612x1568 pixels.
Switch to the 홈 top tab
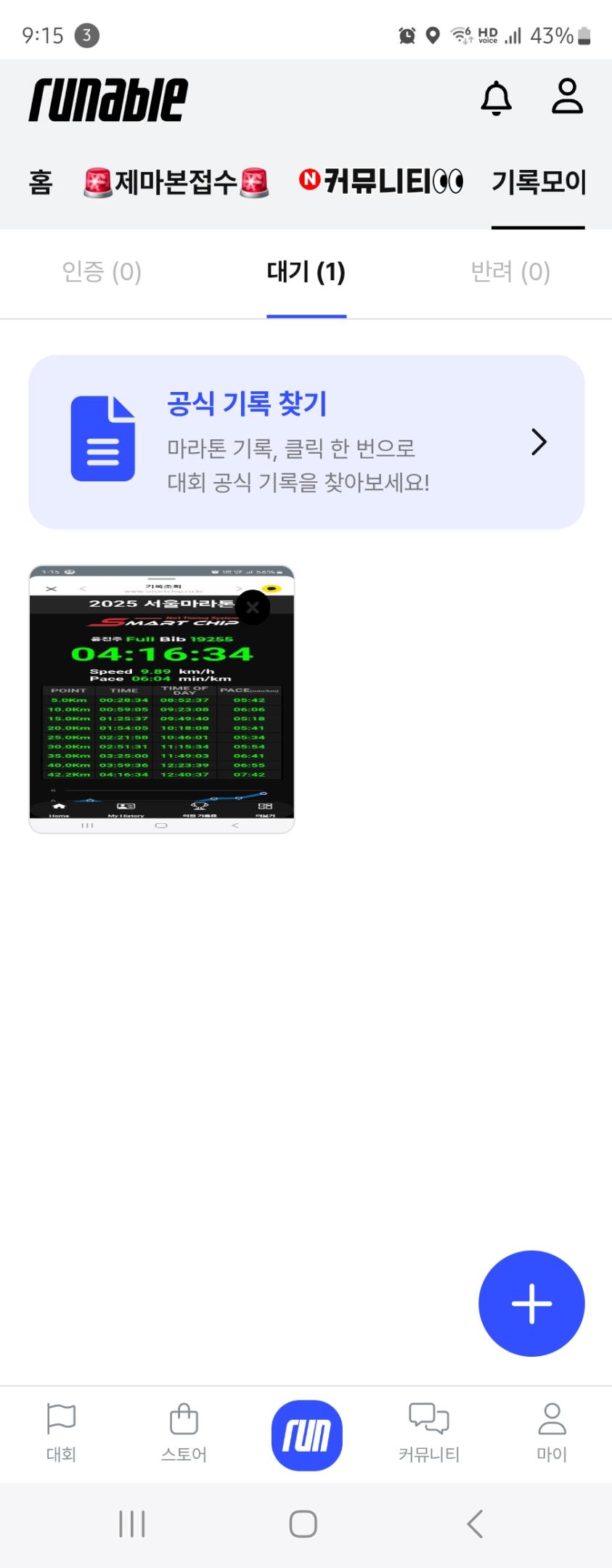coord(41,181)
